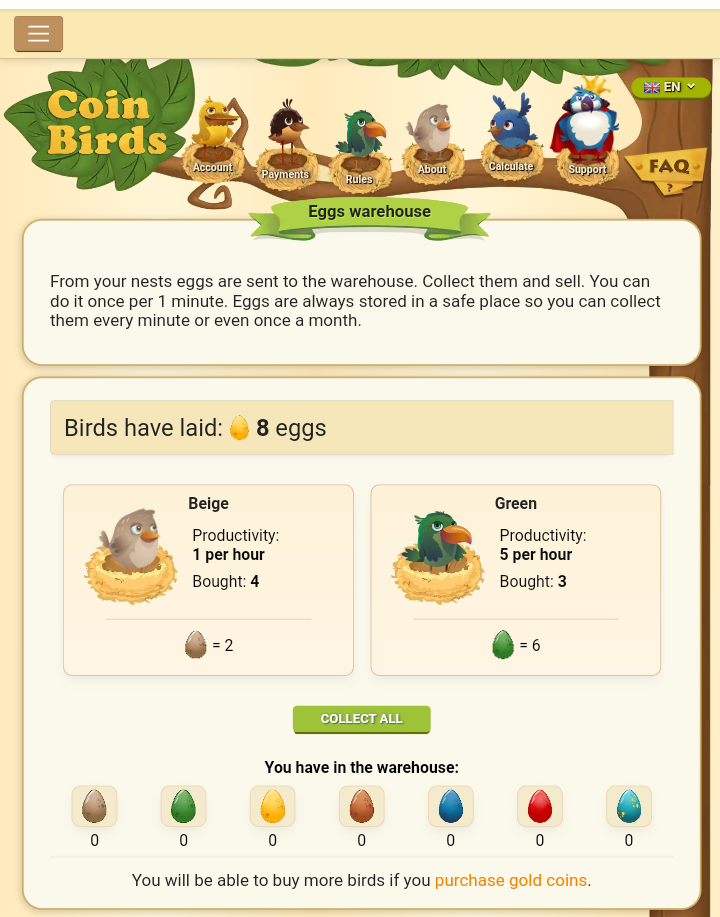Follow the purchase gold coins link
The width and height of the screenshot is (720, 917).
point(510,881)
